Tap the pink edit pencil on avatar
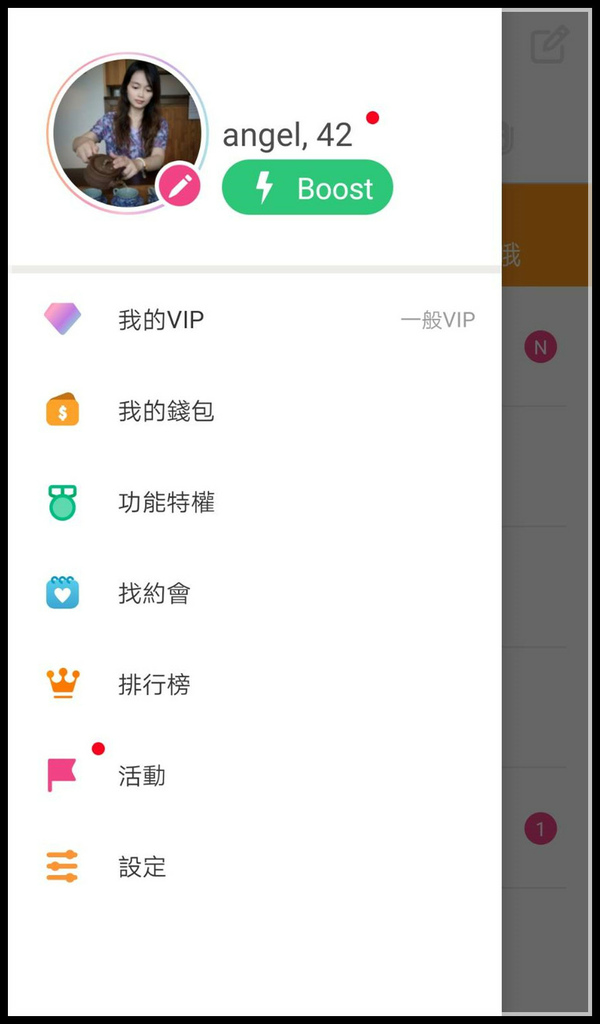Screen dimensions: 600x1024 (x=180, y=185)
